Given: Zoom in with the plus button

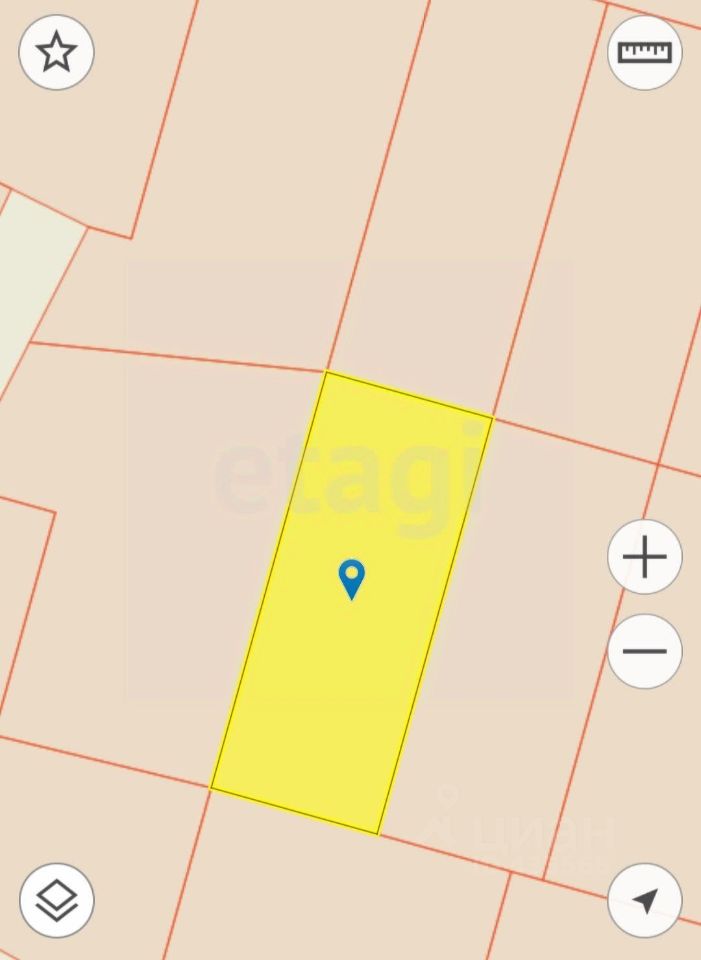Looking at the screenshot, I should [x=644, y=557].
